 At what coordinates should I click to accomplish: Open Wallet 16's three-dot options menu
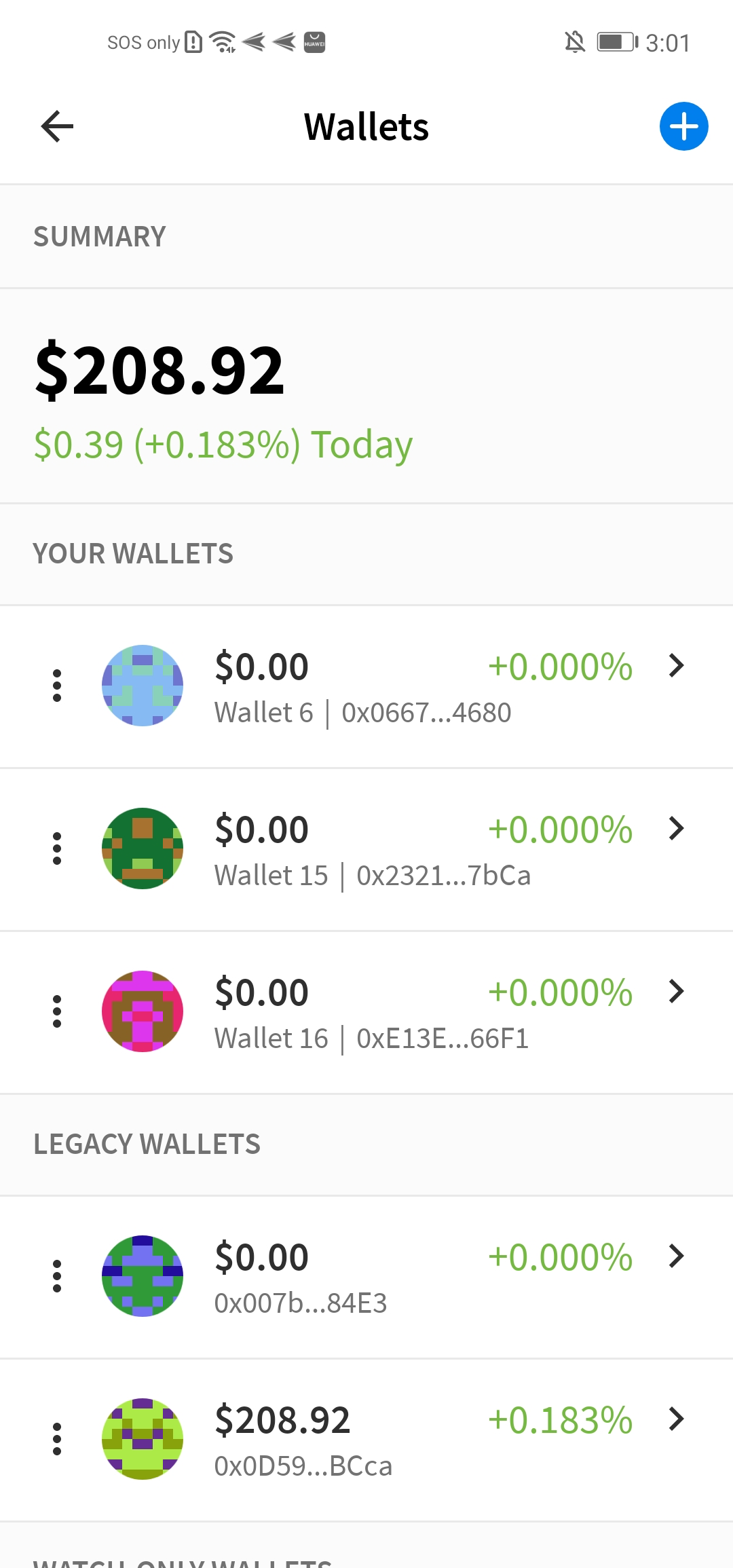[x=56, y=1011]
